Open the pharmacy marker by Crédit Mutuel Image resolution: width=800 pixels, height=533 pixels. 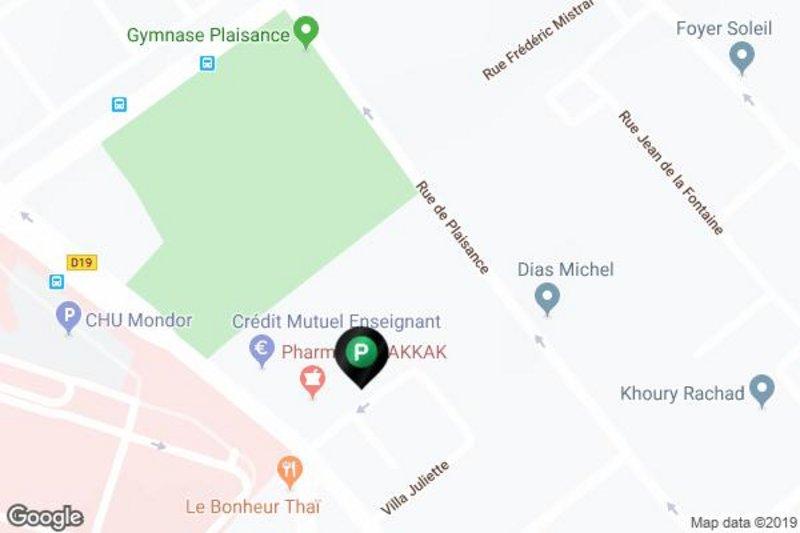(x=313, y=380)
